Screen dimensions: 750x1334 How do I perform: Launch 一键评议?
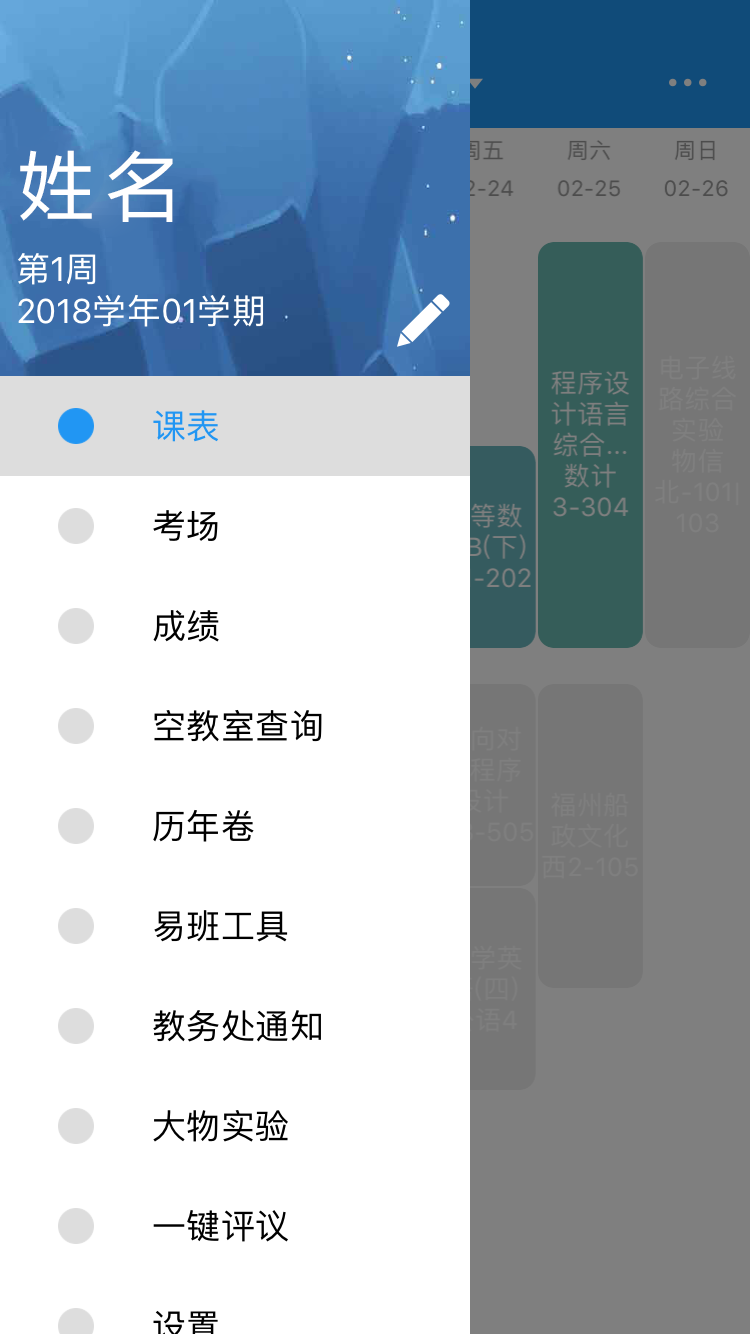[x=235, y=1226]
